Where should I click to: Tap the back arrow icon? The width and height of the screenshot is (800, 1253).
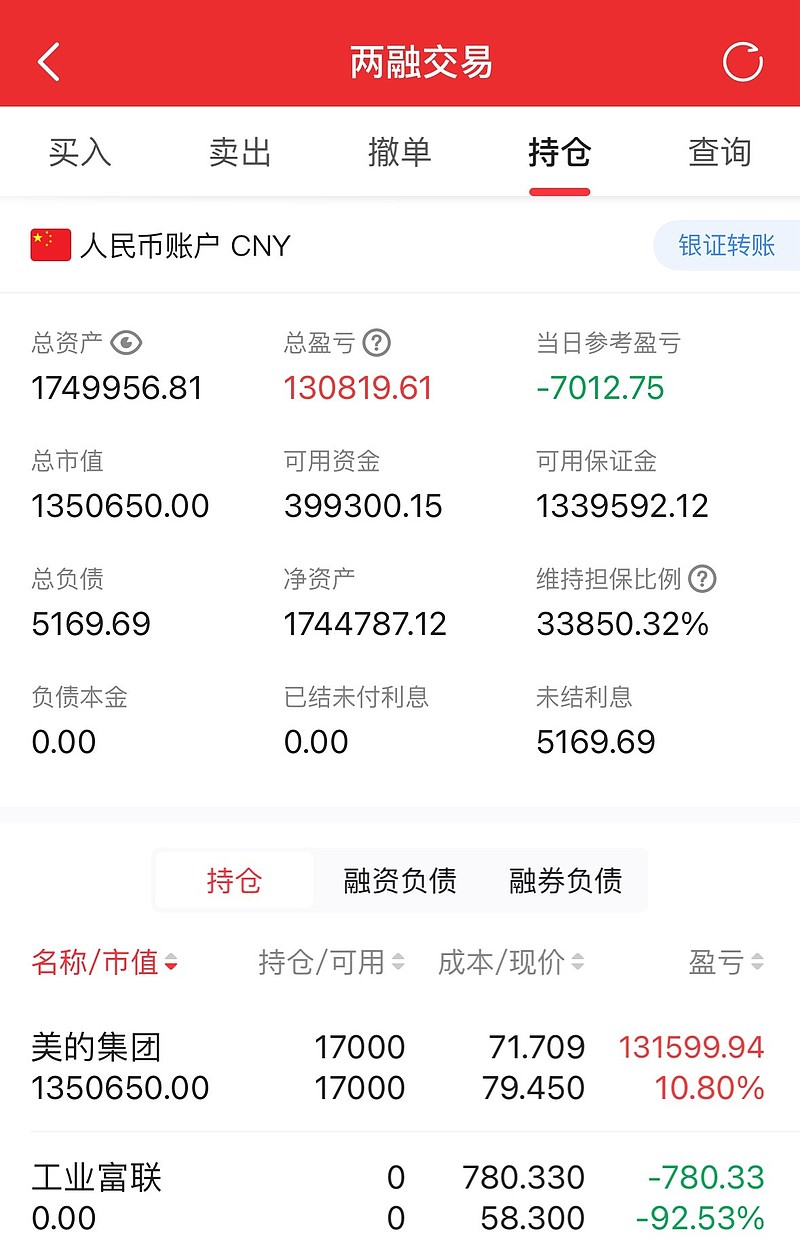point(47,60)
